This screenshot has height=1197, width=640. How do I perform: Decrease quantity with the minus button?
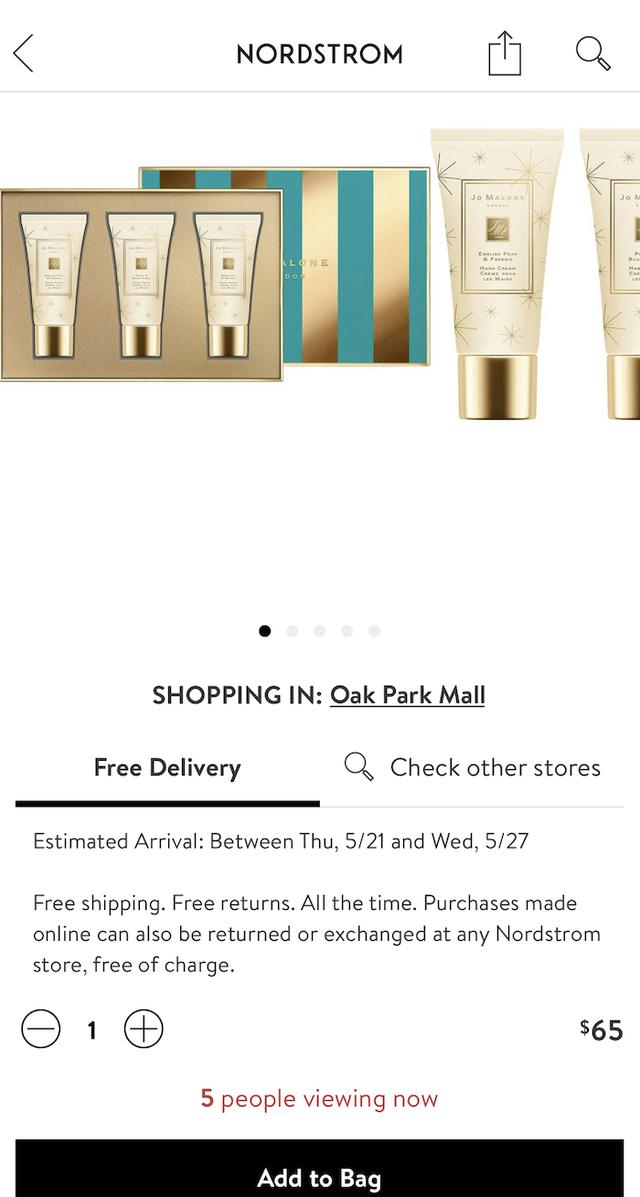41,1029
